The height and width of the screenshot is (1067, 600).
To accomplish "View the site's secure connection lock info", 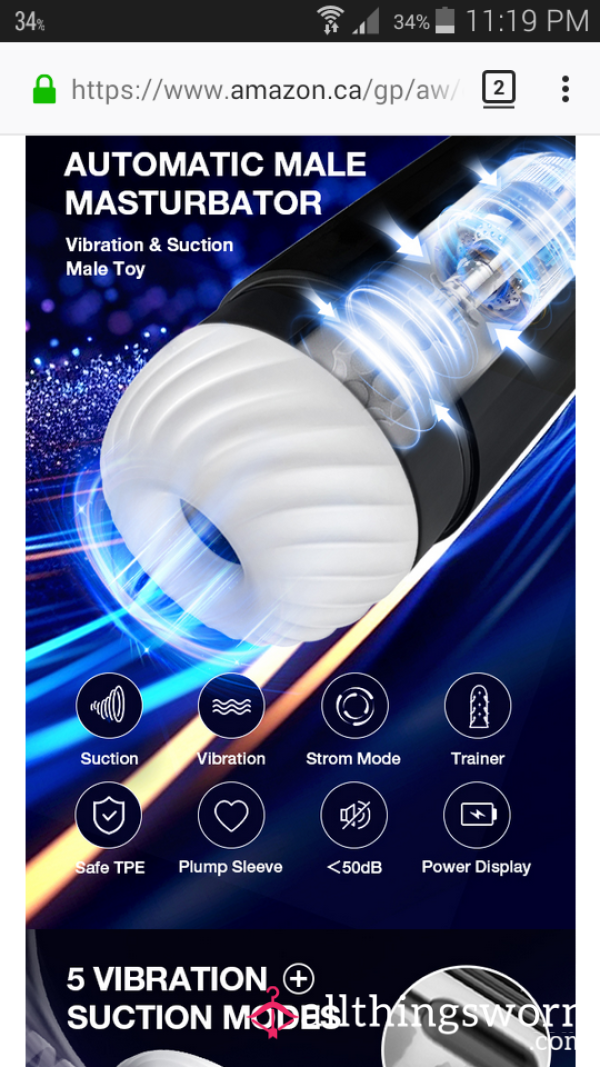I will coord(44,89).
